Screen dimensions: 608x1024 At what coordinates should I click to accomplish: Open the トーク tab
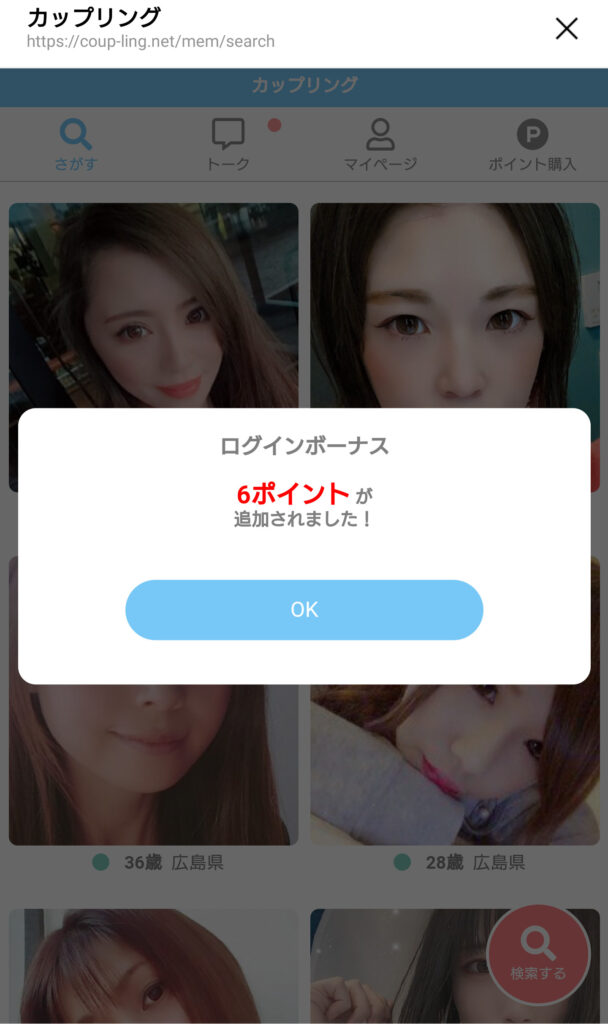tap(228, 145)
